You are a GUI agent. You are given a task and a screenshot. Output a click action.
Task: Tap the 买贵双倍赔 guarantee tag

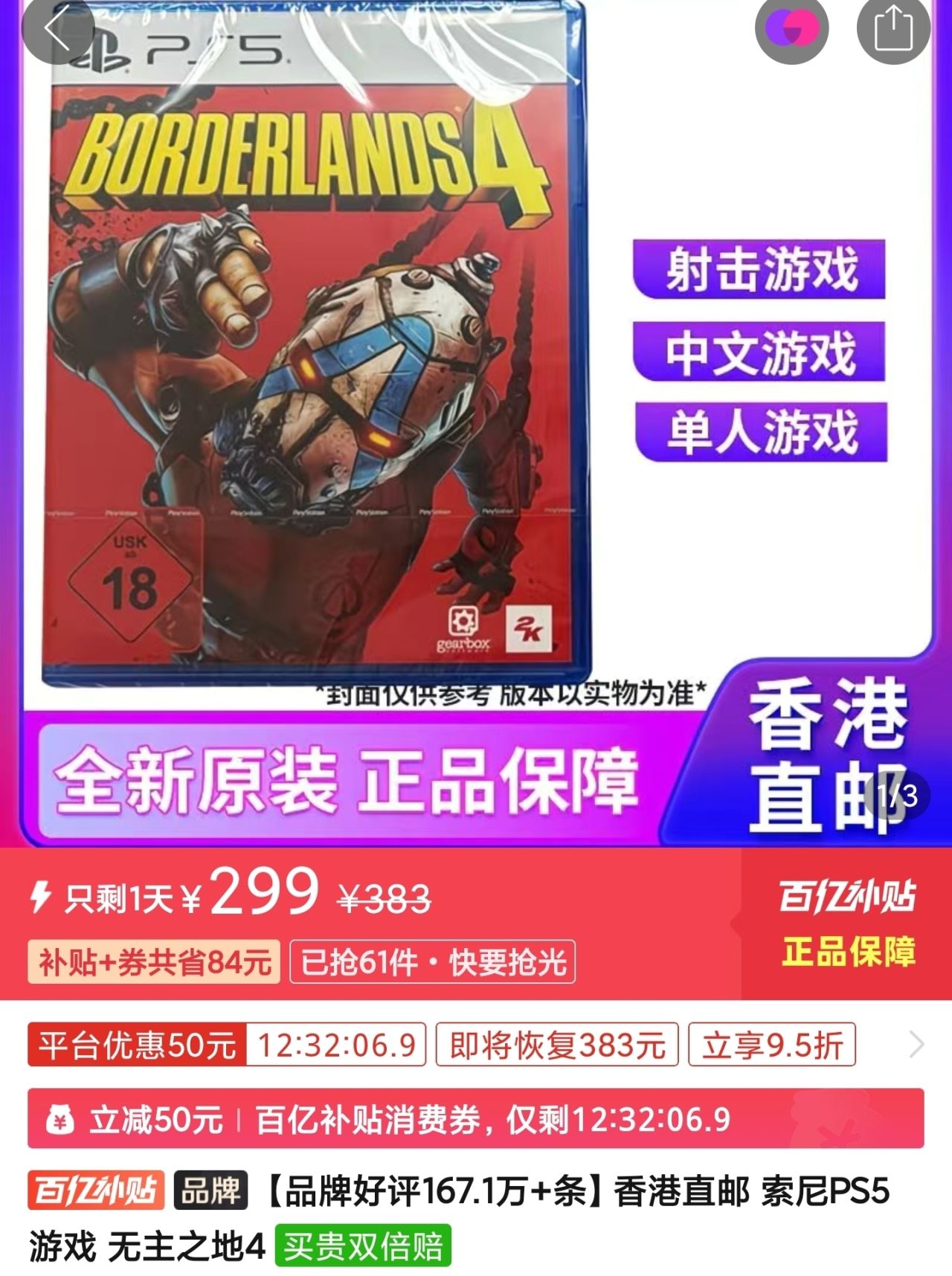point(363,1246)
